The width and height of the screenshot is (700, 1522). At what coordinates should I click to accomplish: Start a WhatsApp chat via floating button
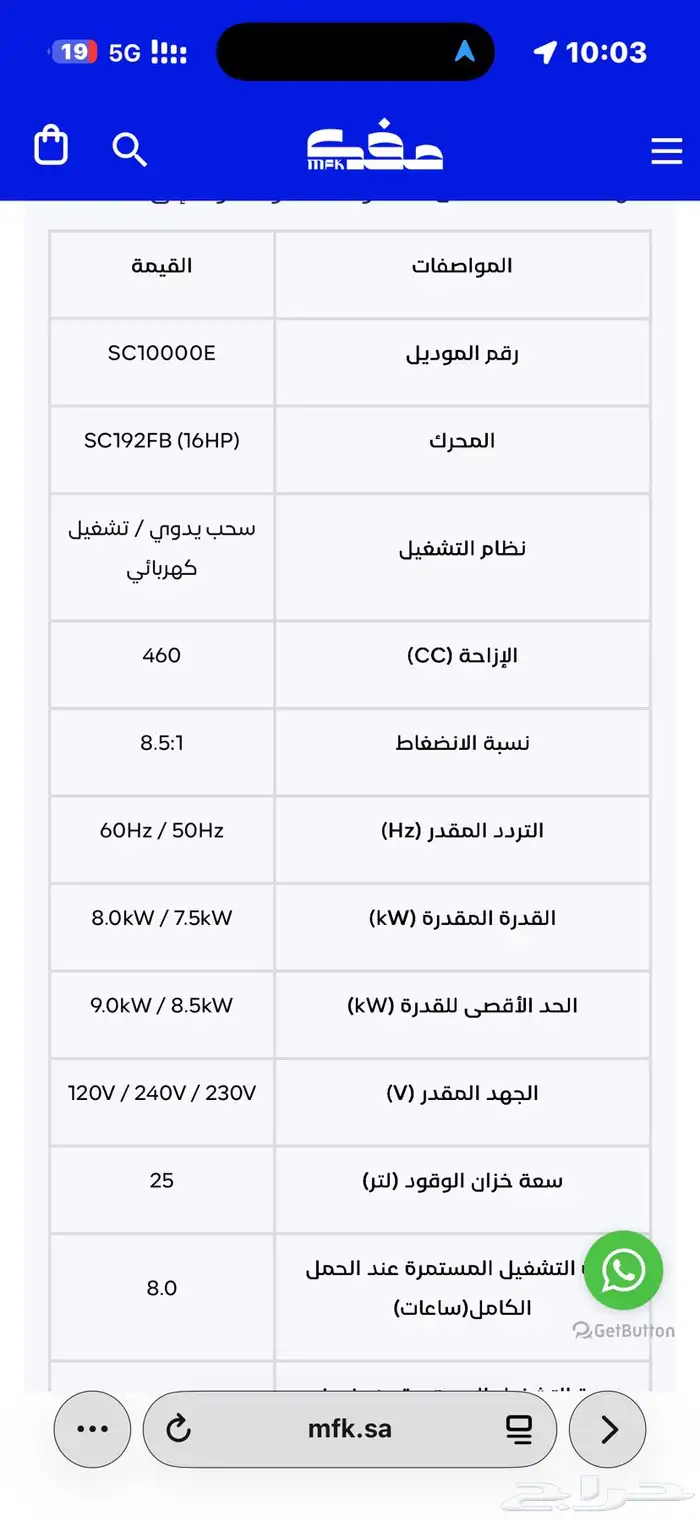coord(623,1270)
